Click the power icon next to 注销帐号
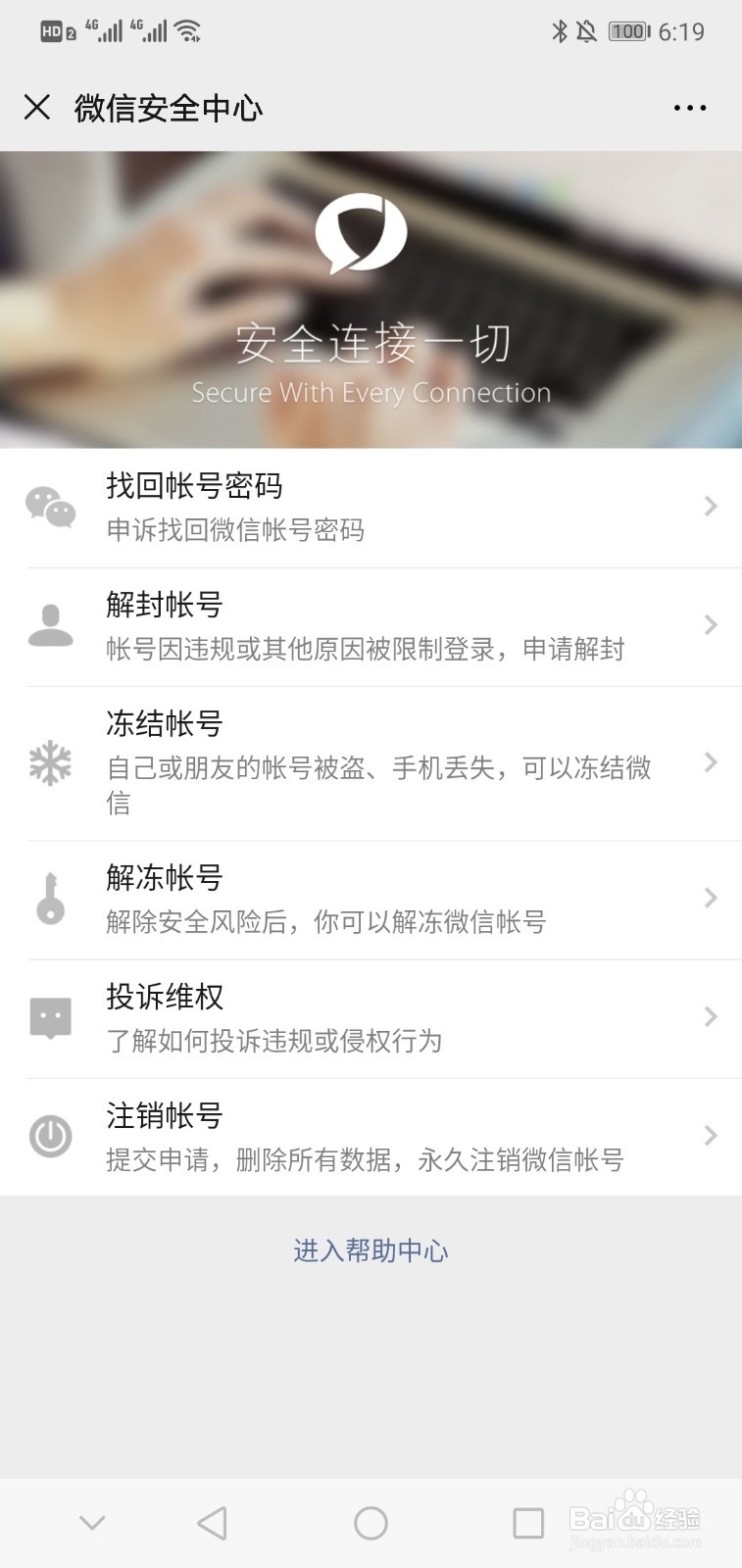This screenshot has height=1568, width=742. (x=50, y=1136)
